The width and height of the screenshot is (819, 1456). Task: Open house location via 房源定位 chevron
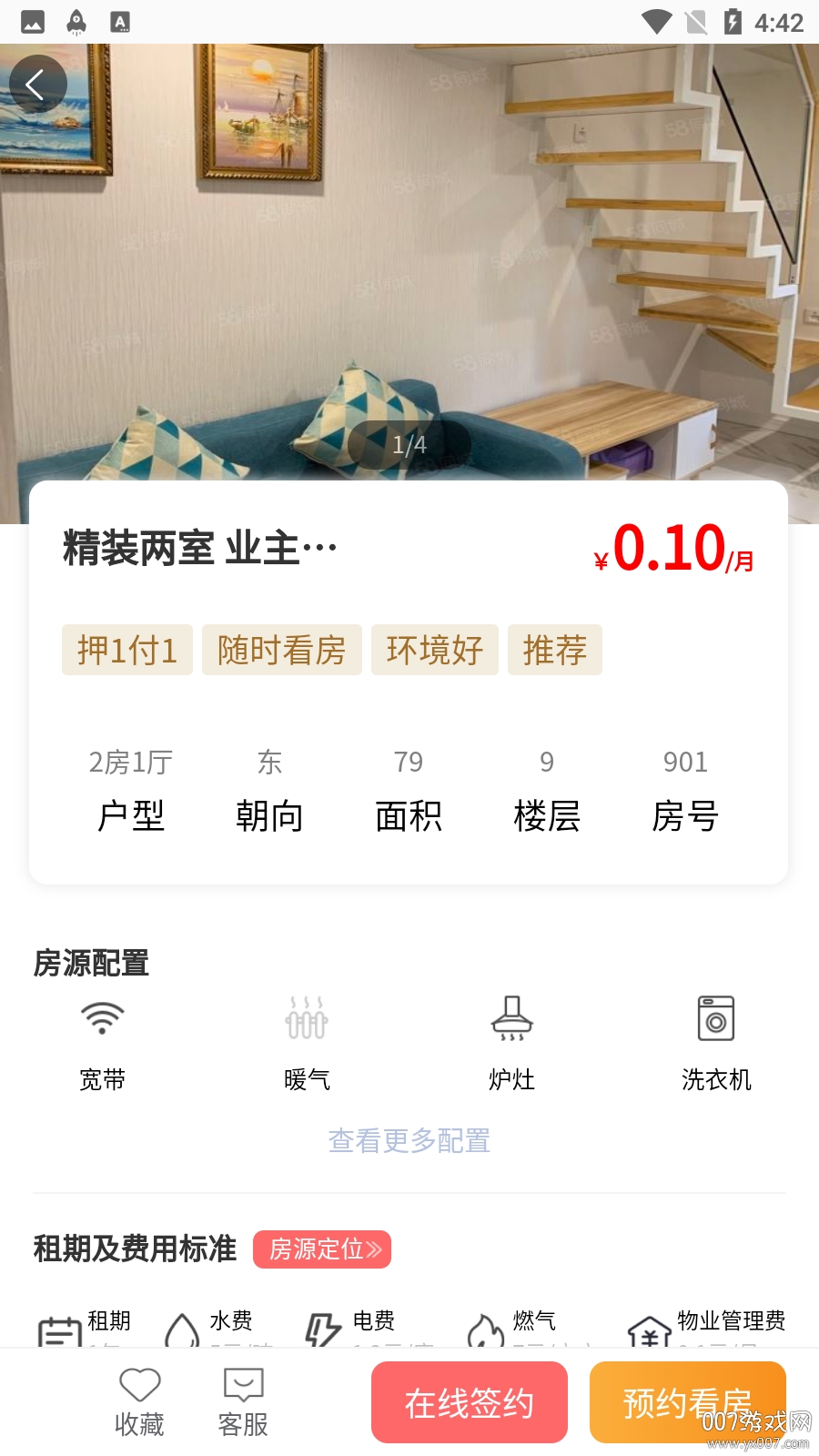[321, 1250]
